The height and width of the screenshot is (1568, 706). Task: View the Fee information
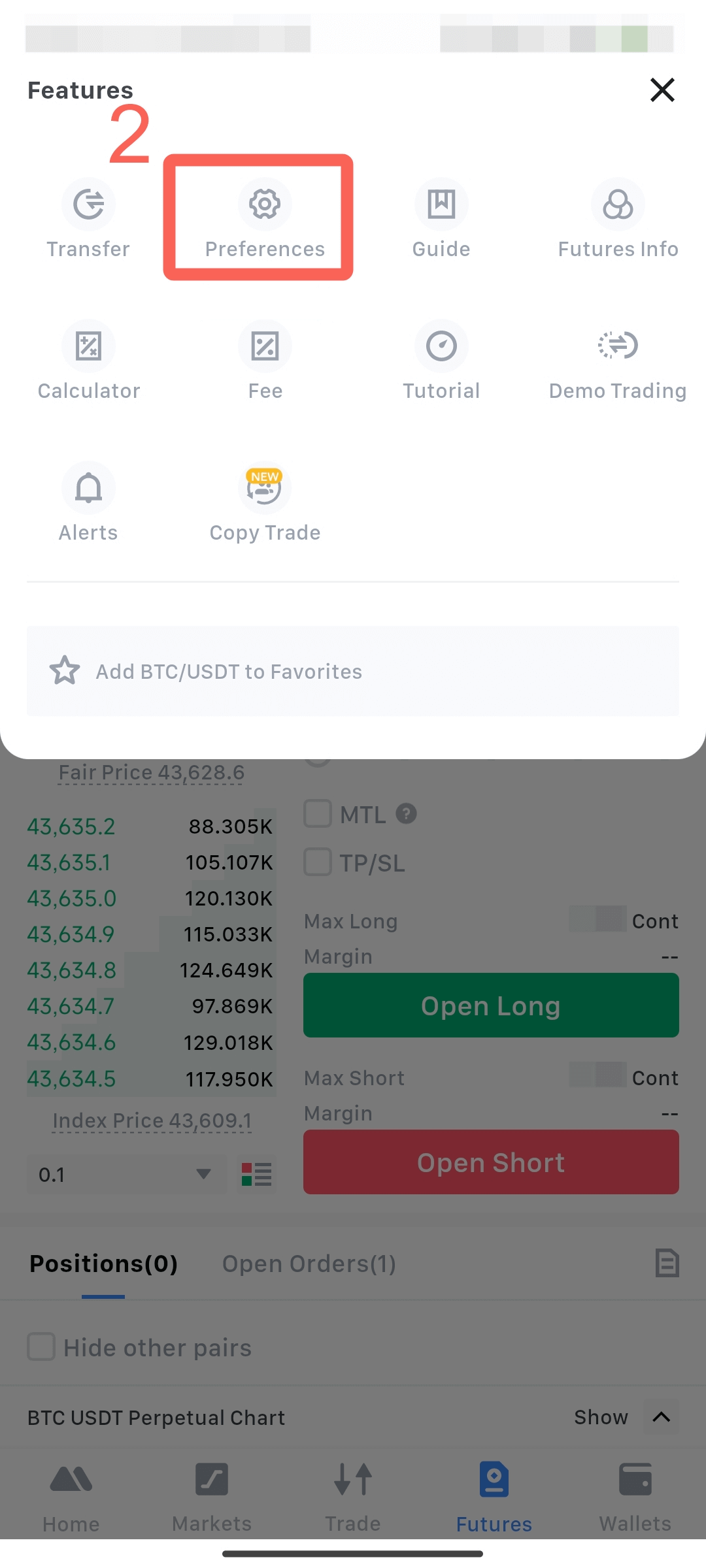[x=265, y=361]
